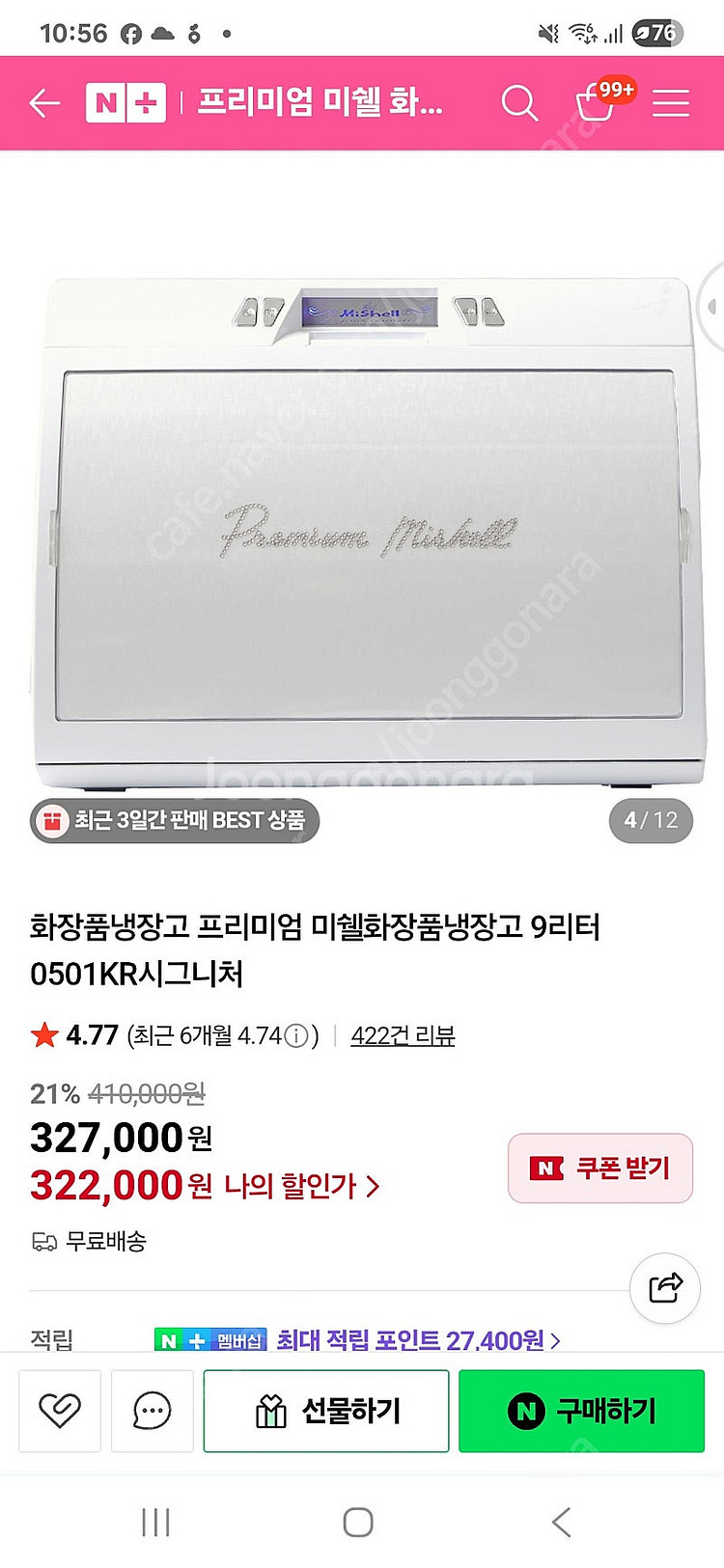Open the recent apps view
Screen dimensions: 724x1568
tap(155, 1523)
